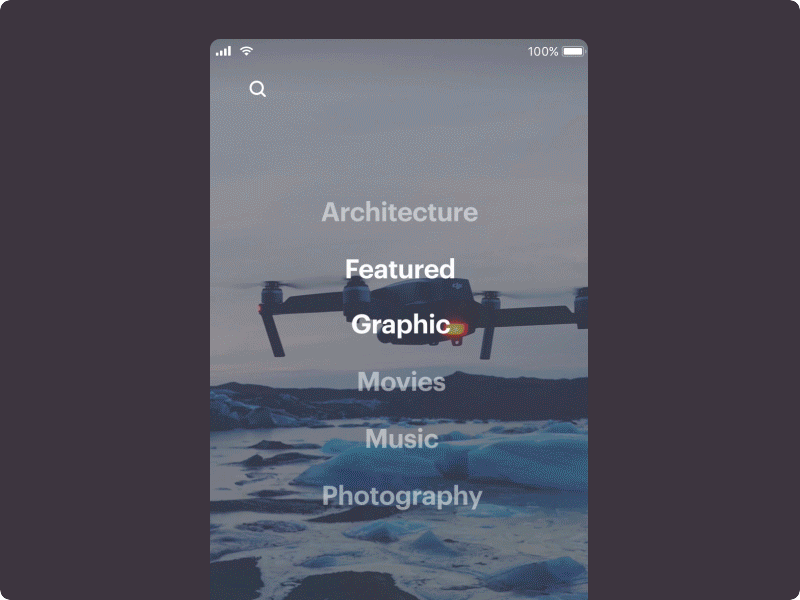Screen dimensions: 800x600
Task: Tap the Music category
Action: (401, 439)
